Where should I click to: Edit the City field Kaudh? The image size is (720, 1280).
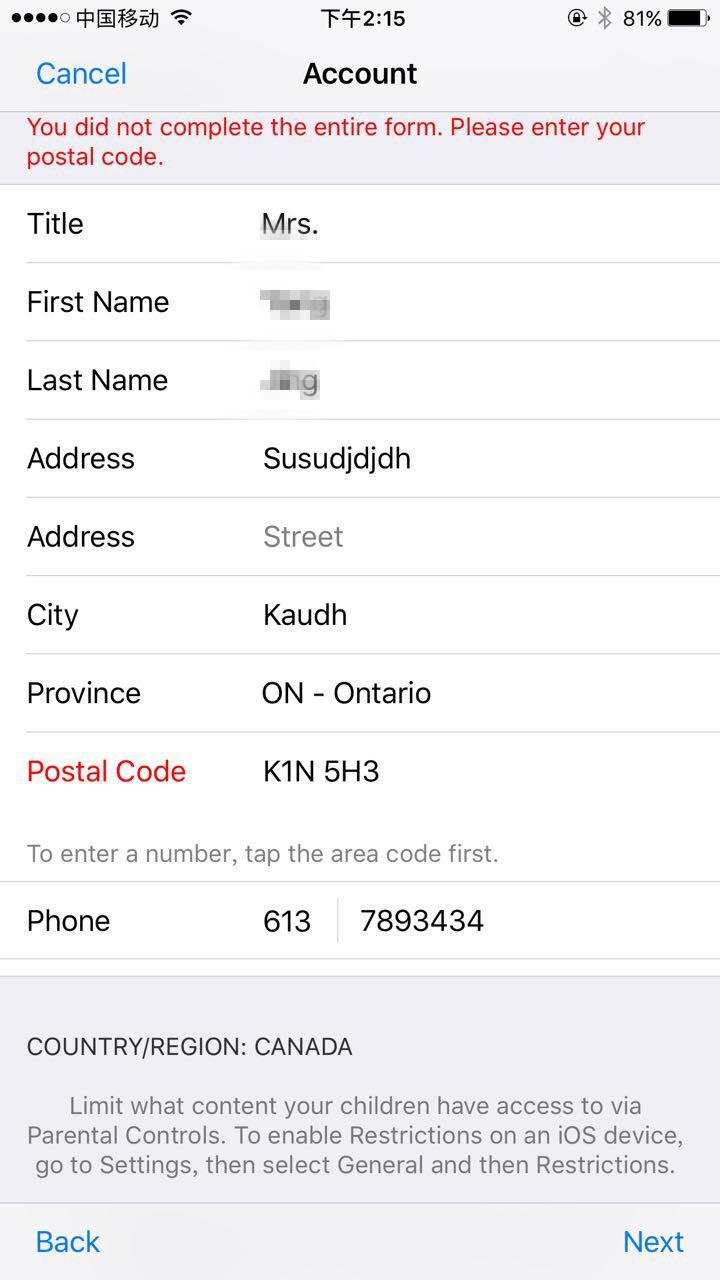click(x=305, y=615)
